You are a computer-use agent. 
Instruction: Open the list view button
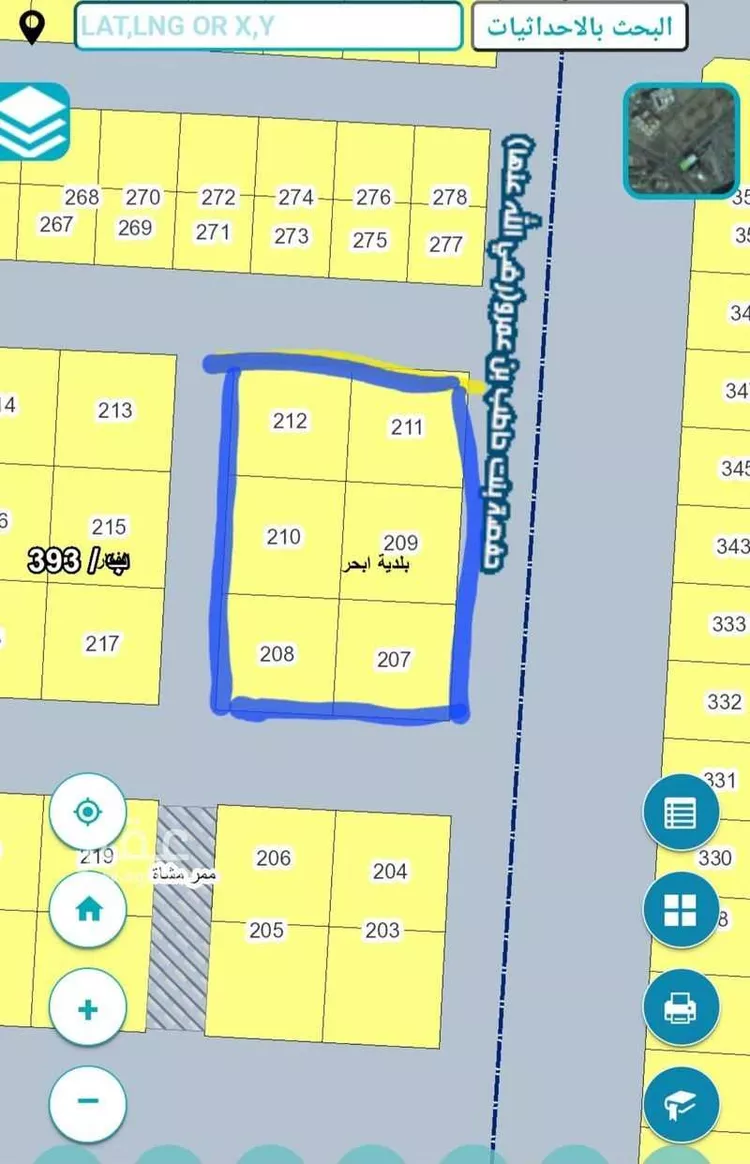681,813
